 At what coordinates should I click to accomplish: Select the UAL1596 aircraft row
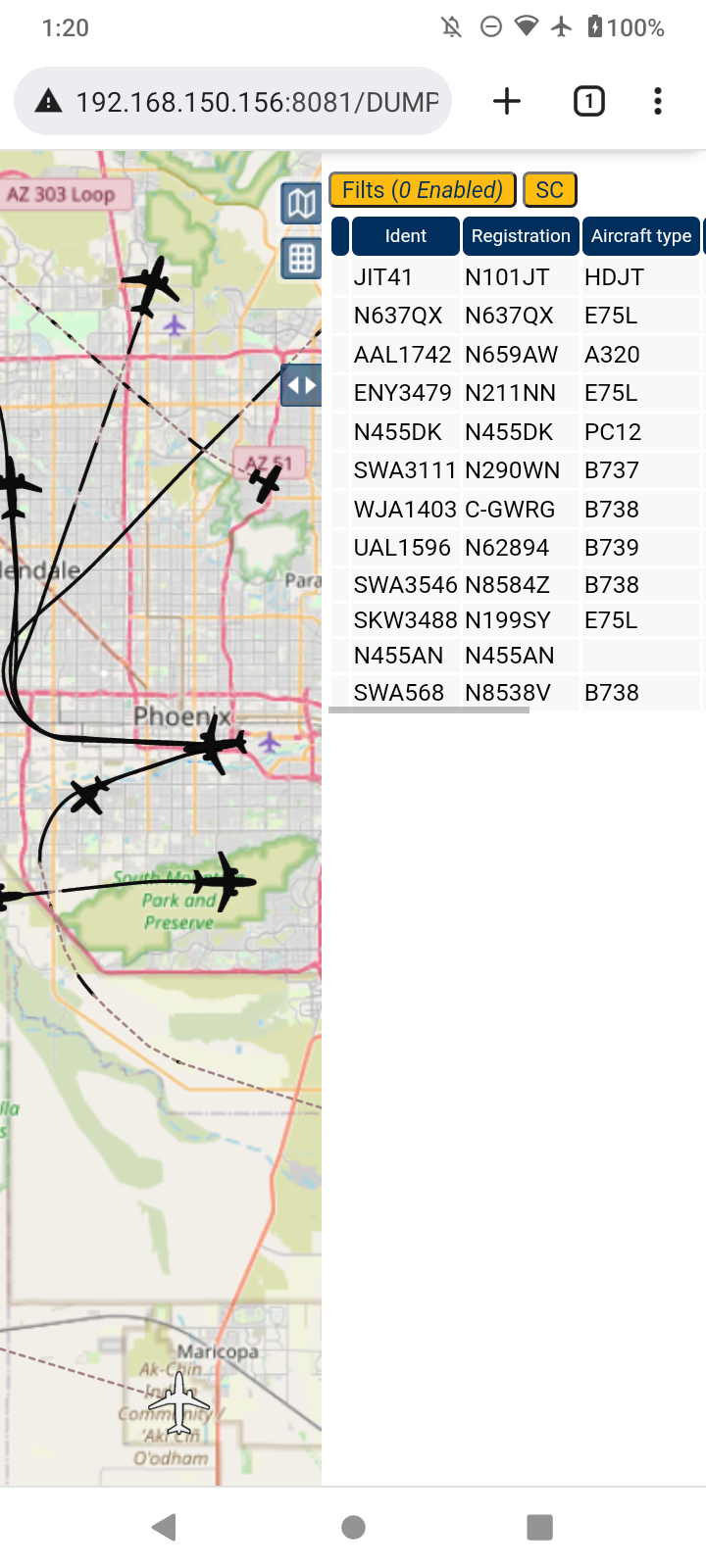pyautogui.click(x=517, y=548)
